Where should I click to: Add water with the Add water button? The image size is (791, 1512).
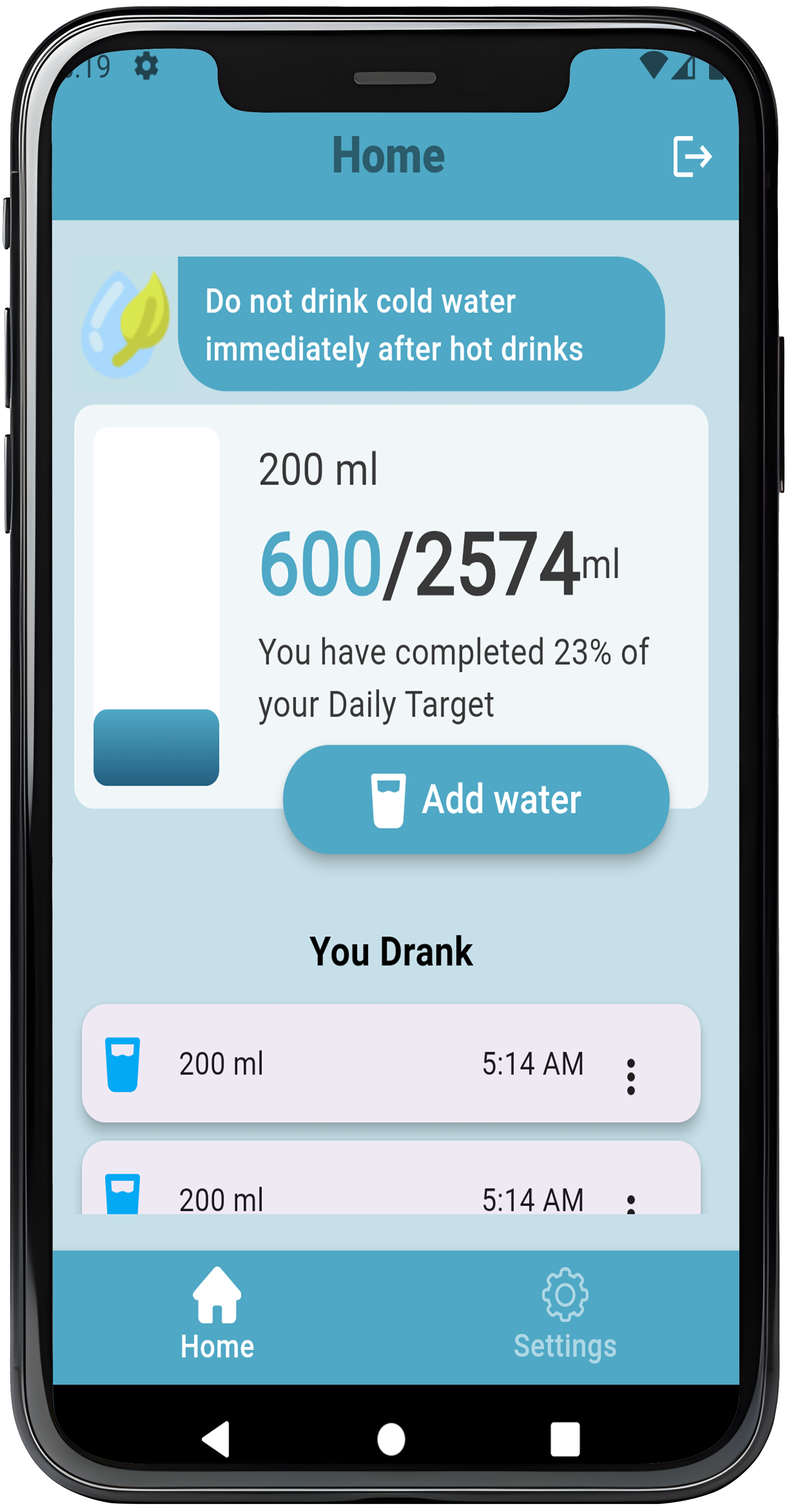tap(476, 799)
